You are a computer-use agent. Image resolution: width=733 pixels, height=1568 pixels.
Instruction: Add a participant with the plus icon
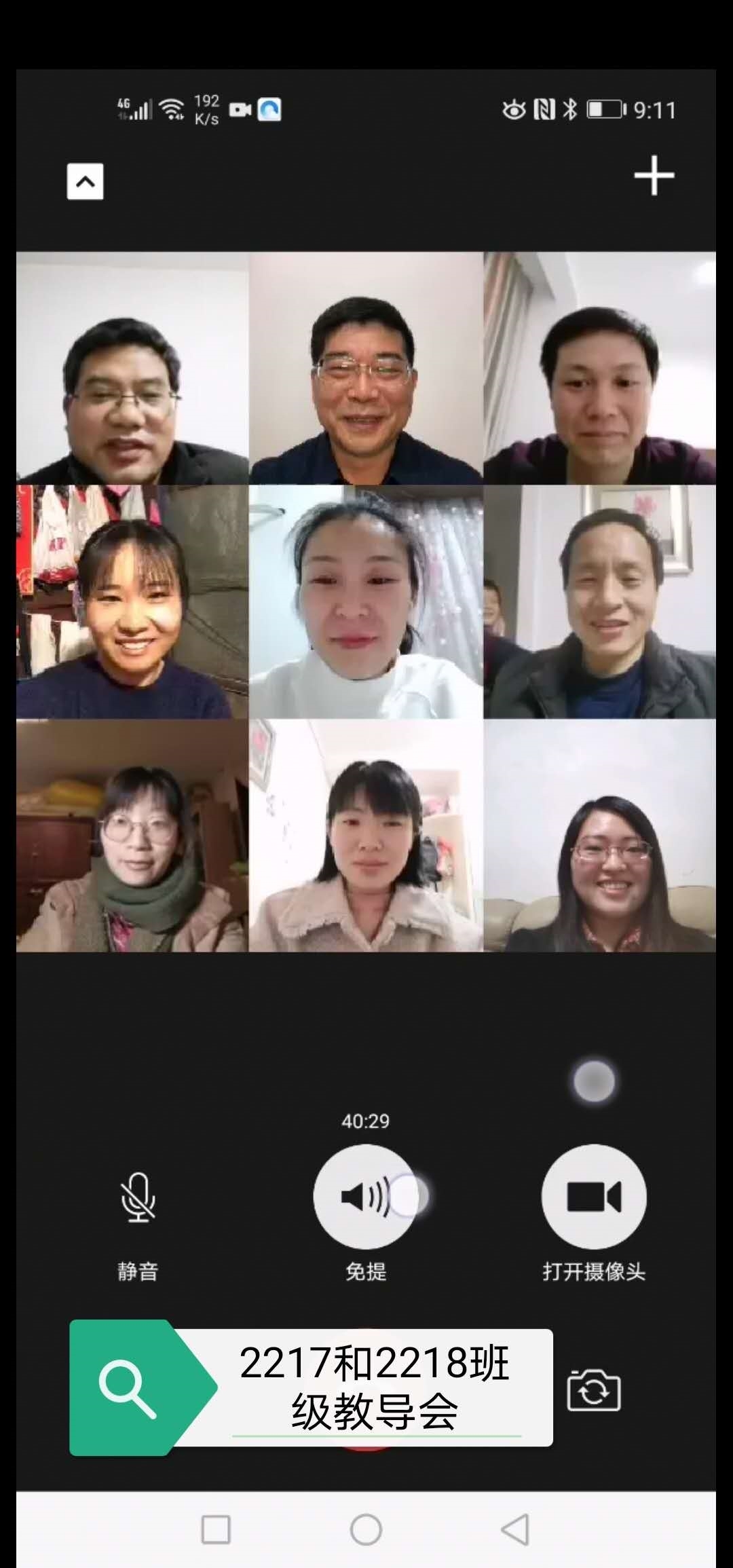[x=654, y=176]
